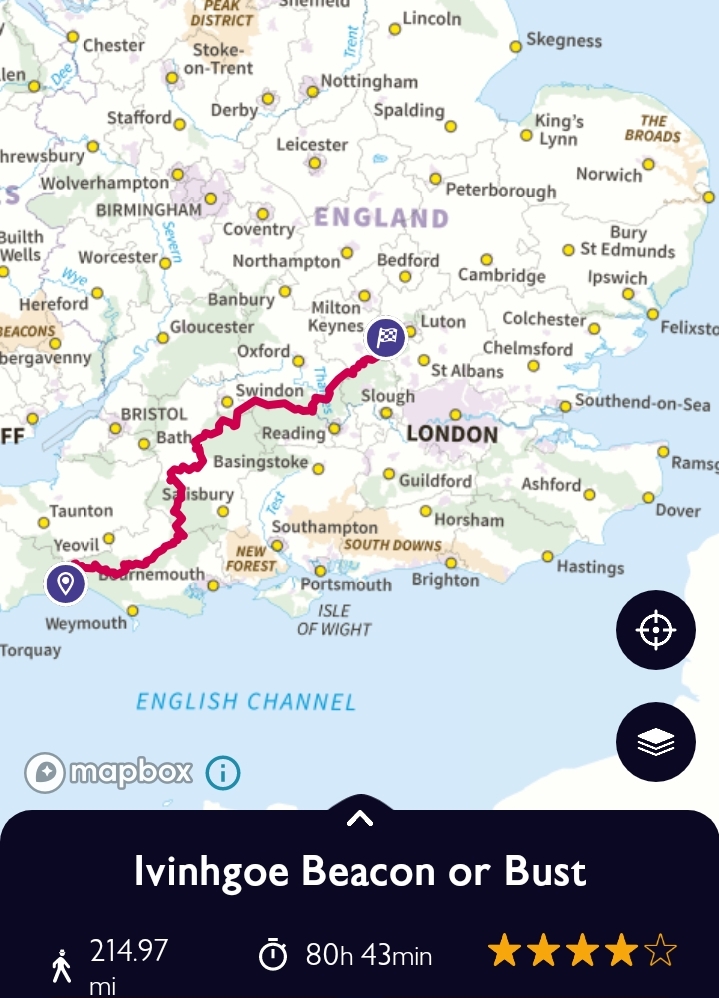Tap the route start pin marker
Viewport: 719px width, 998px height.
(66, 583)
